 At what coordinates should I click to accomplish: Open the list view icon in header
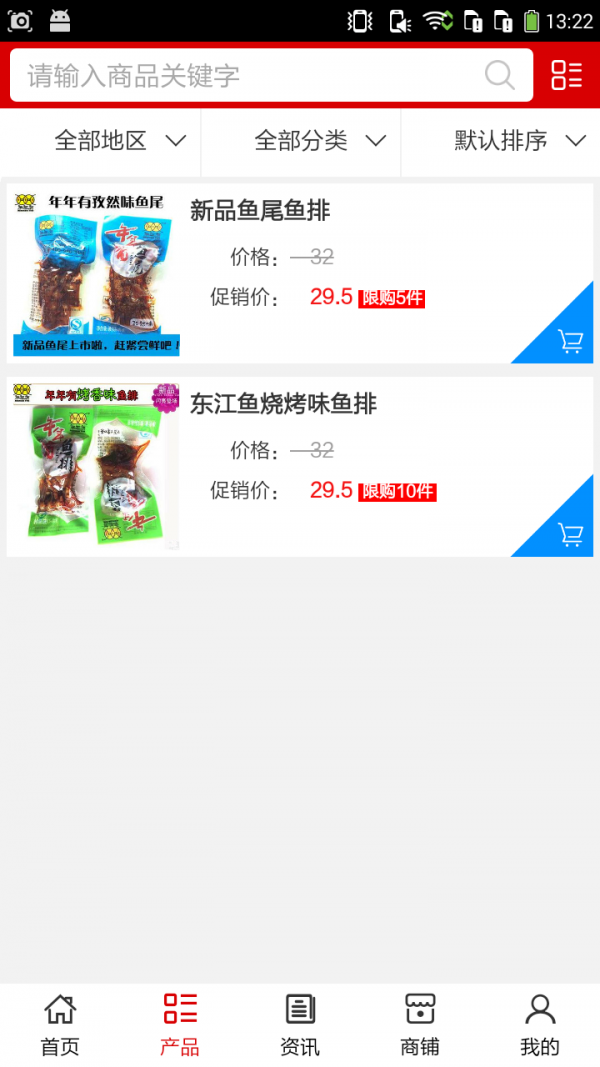pos(566,75)
